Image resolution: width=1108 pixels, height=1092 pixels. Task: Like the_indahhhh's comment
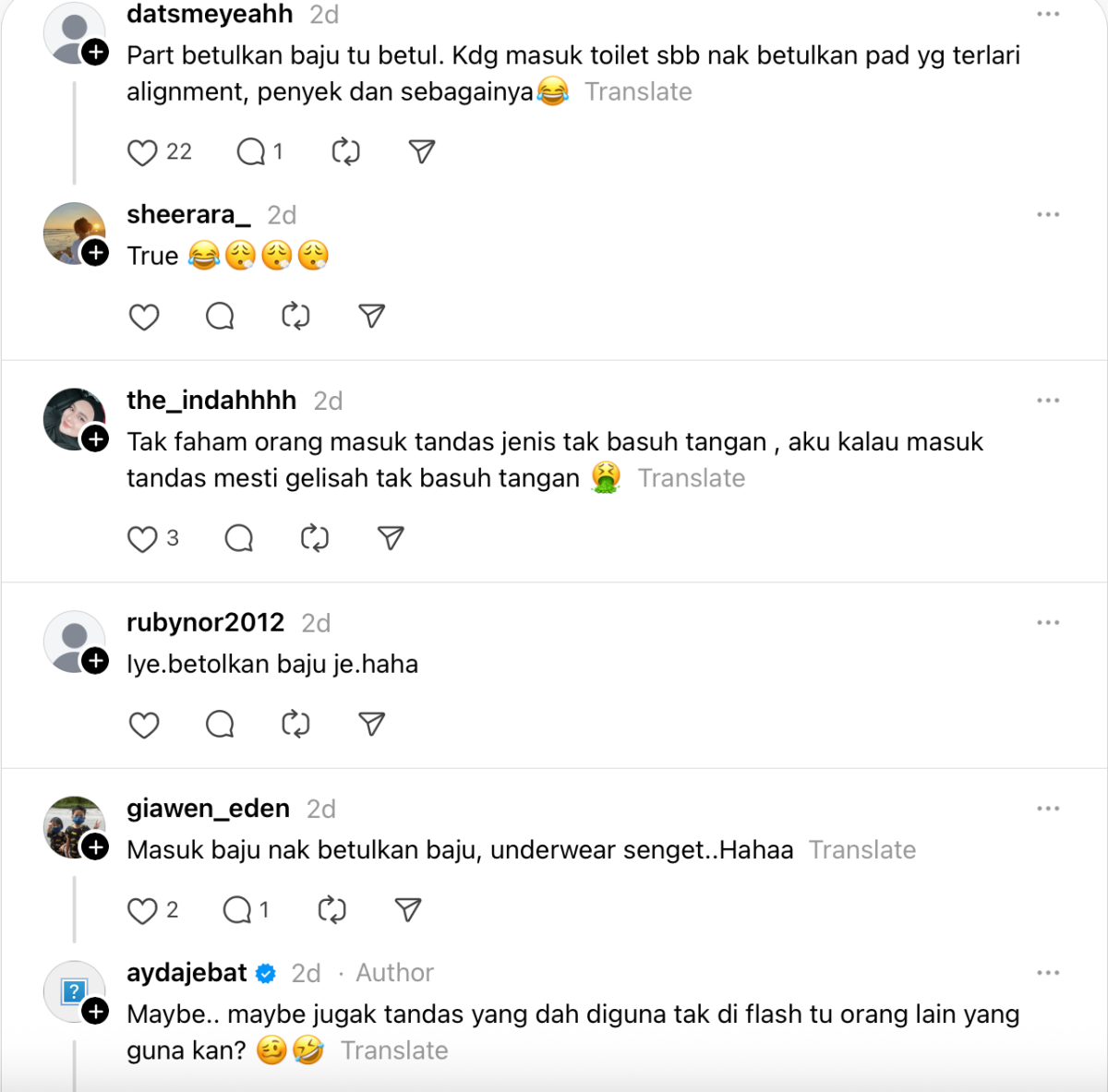pos(142,538)
